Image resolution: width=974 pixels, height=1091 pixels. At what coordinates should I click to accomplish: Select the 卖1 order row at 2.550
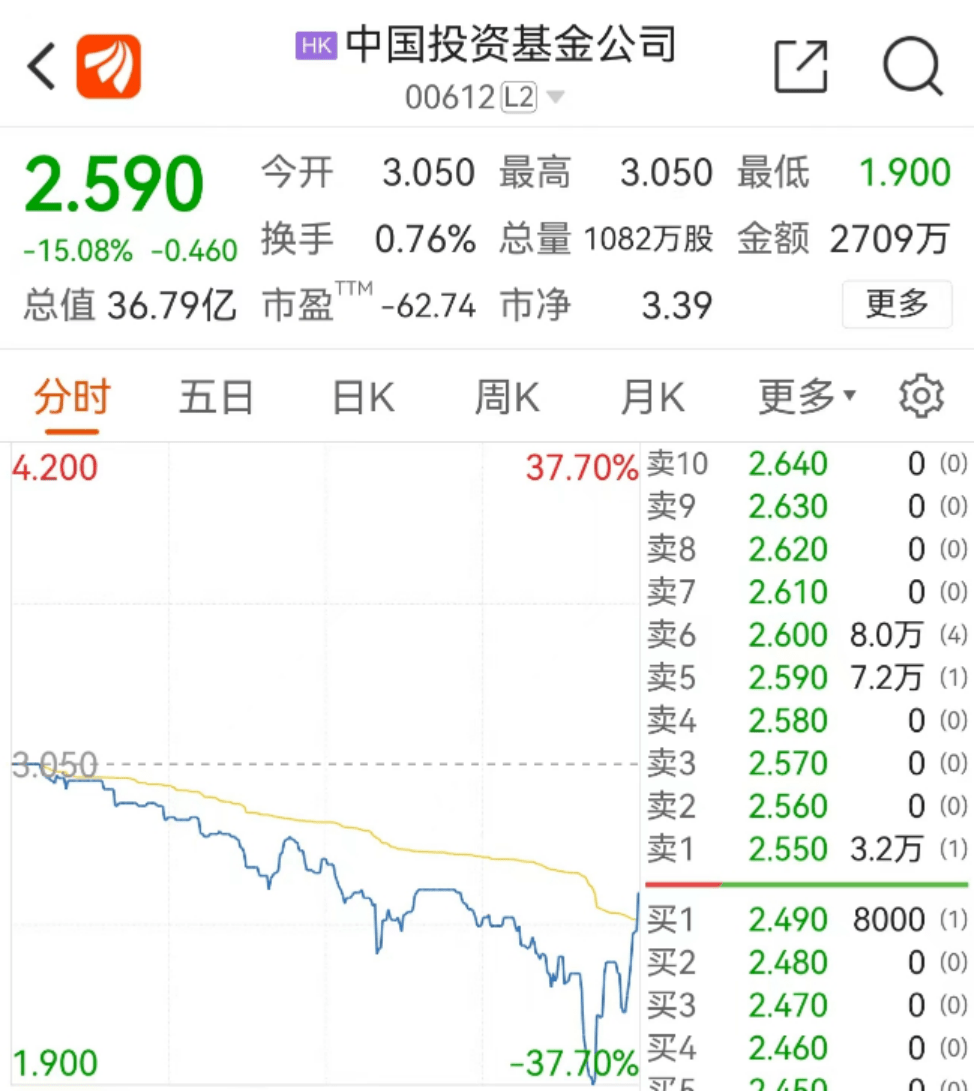tap(806, 849)
